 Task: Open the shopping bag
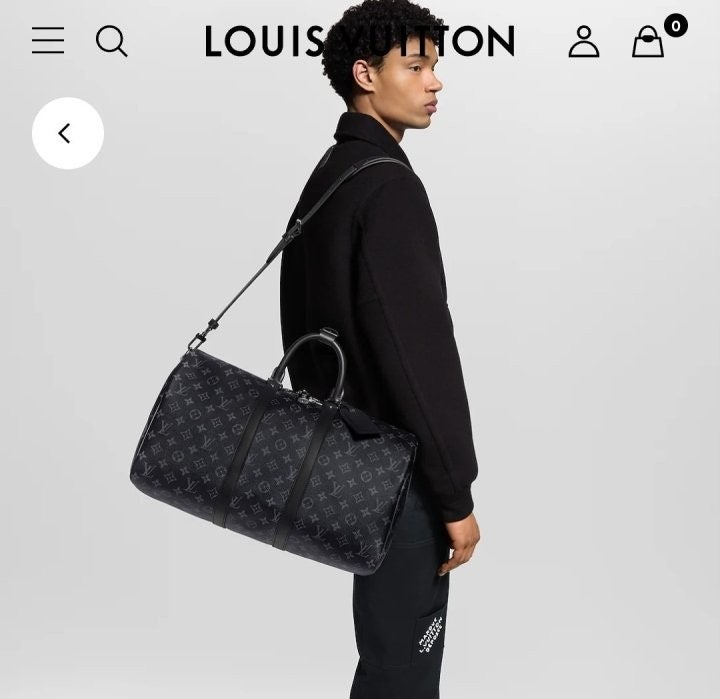click(x=648, y=42)
